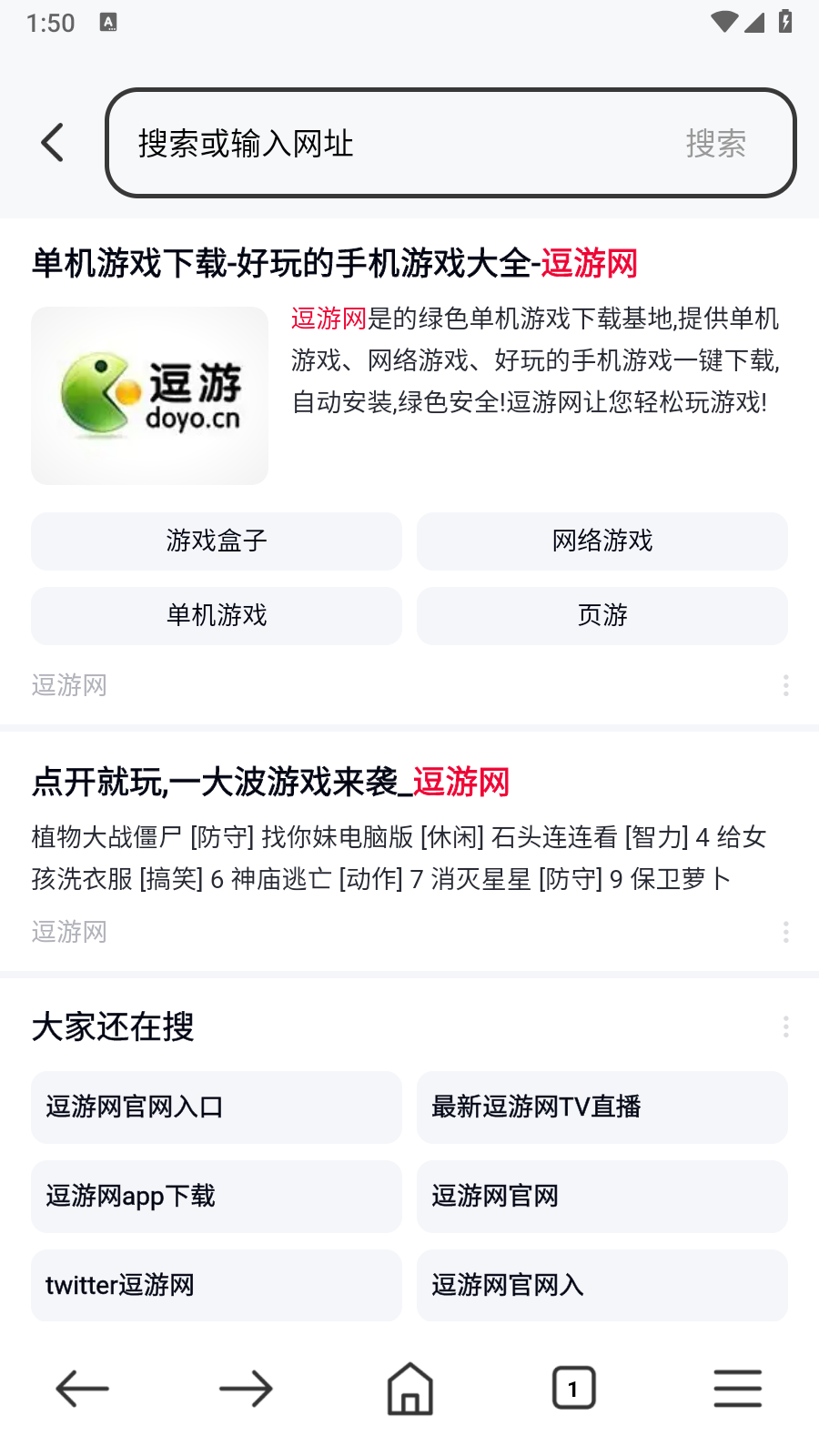Select the 网络游戏 chip
Viewport: 819px width, 1456px height.
602,541
